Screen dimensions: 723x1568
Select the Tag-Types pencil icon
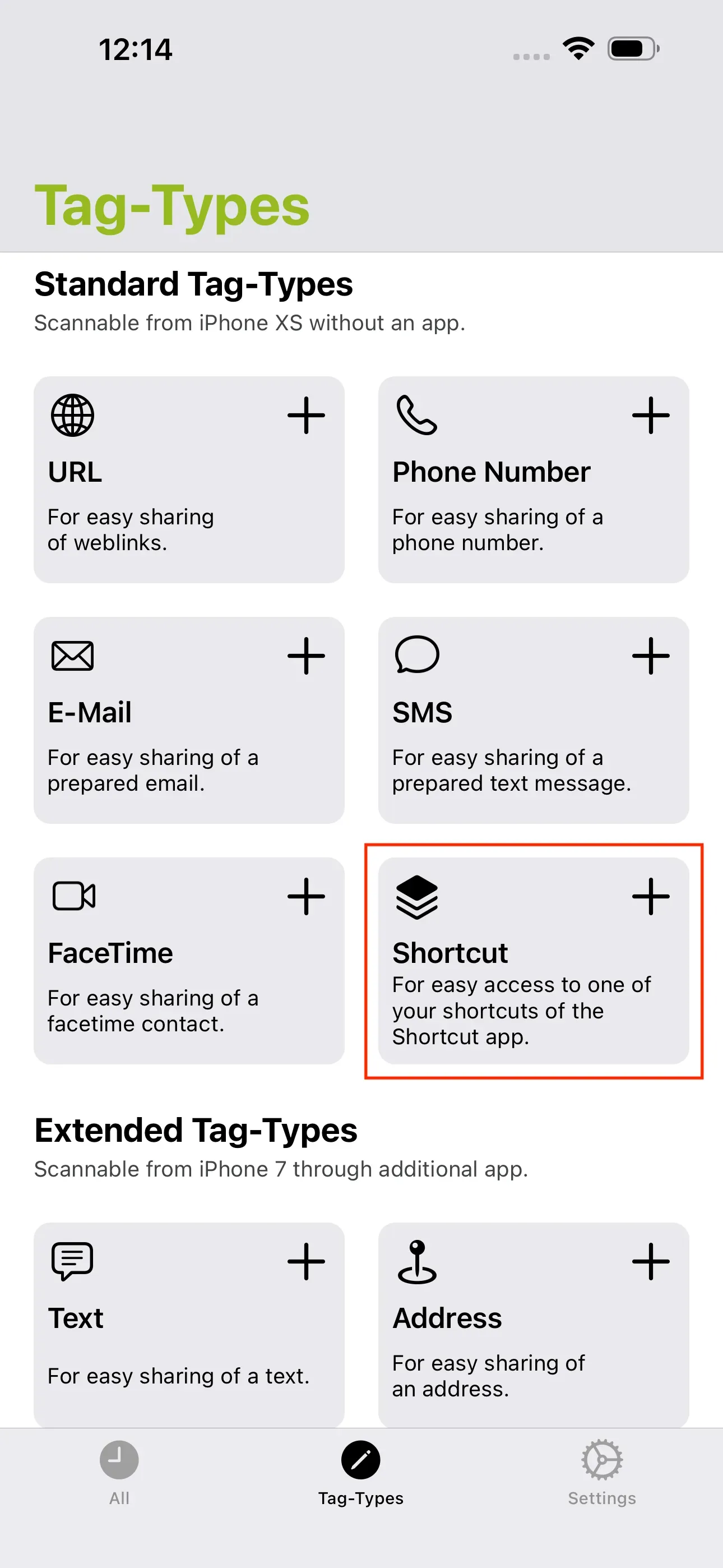click(x=361, y=1460)
